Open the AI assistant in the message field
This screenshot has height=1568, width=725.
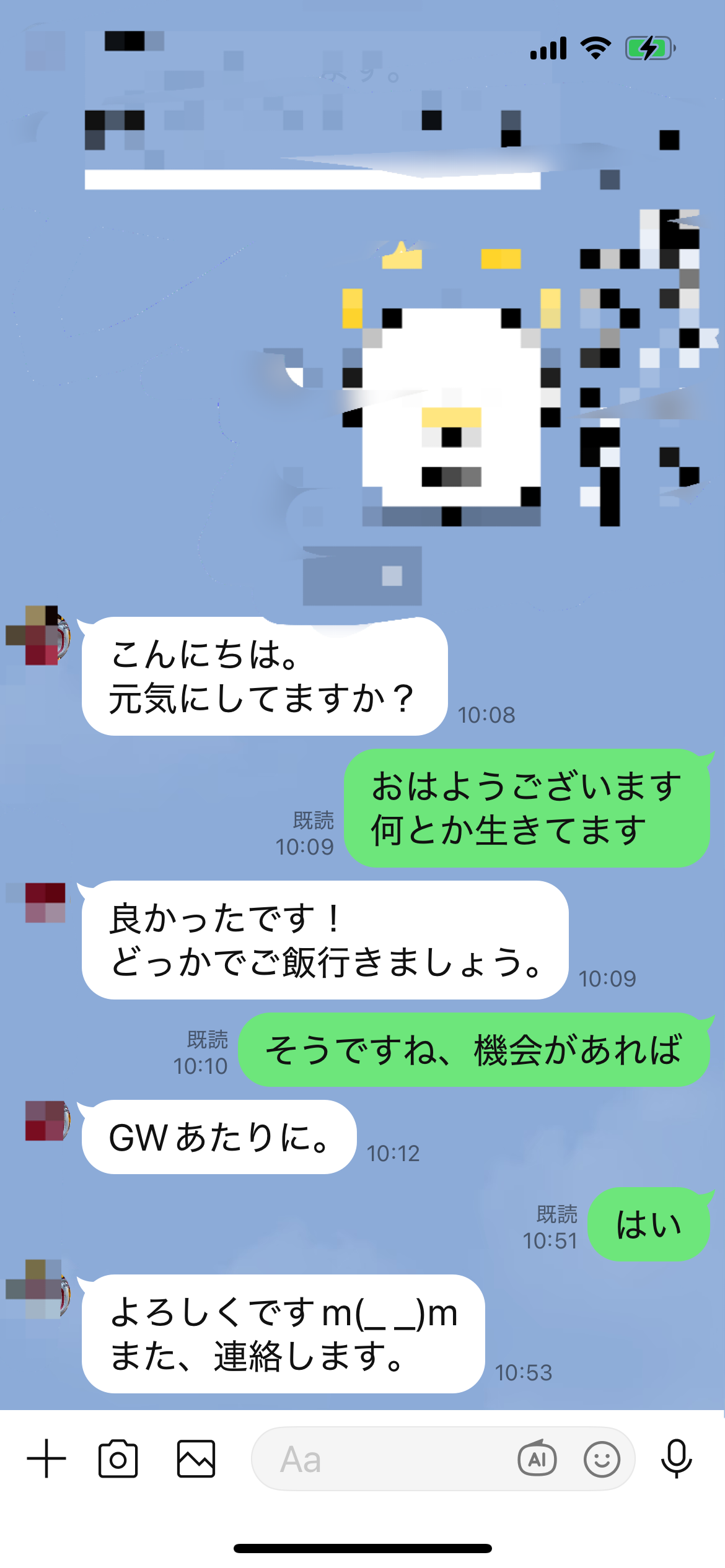[x=537, y=1458]
